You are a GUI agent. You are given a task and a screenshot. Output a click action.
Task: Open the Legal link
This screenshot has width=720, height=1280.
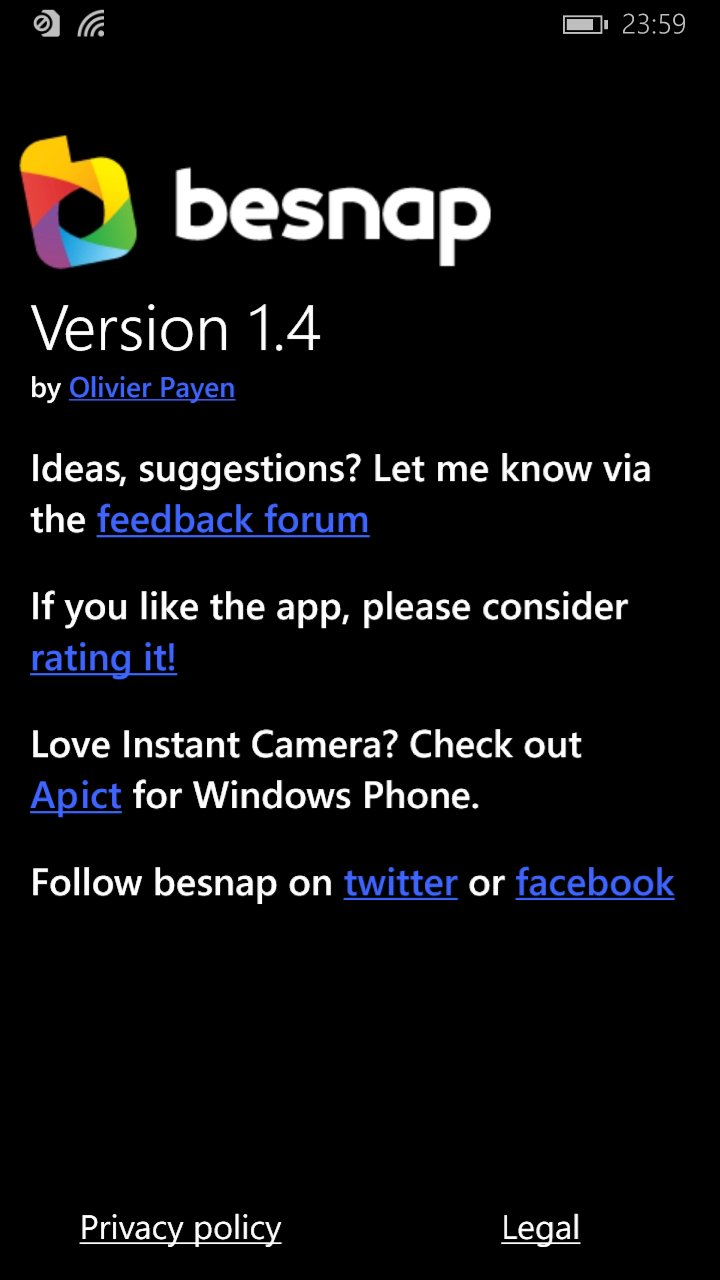click(x=540, y=1228)
